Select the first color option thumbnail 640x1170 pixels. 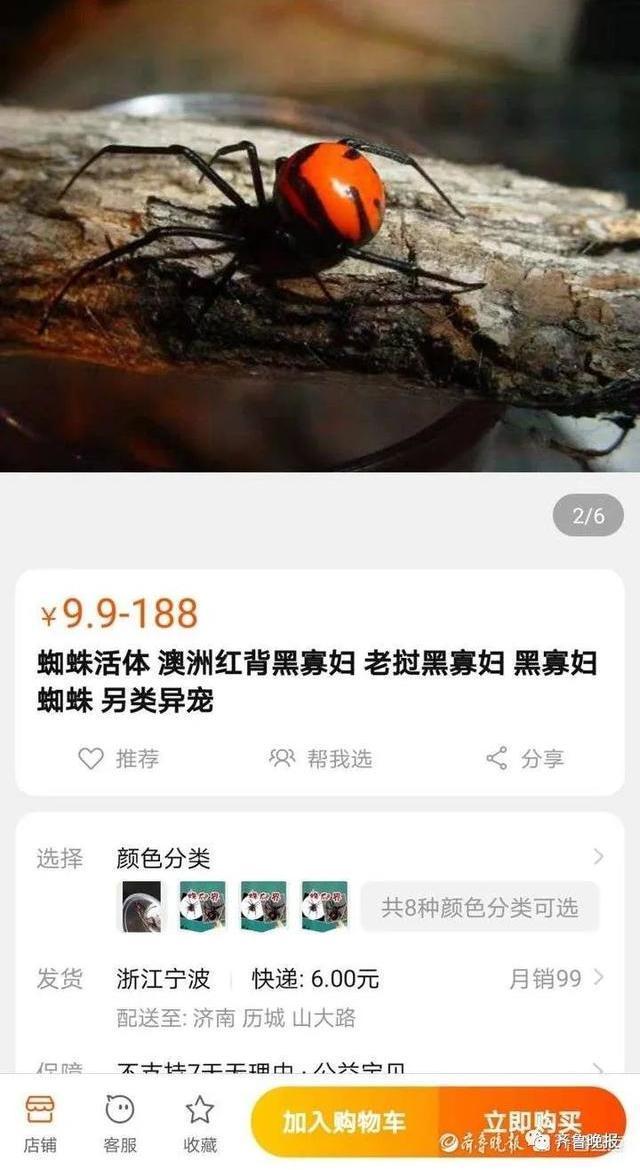pos(139,907)
